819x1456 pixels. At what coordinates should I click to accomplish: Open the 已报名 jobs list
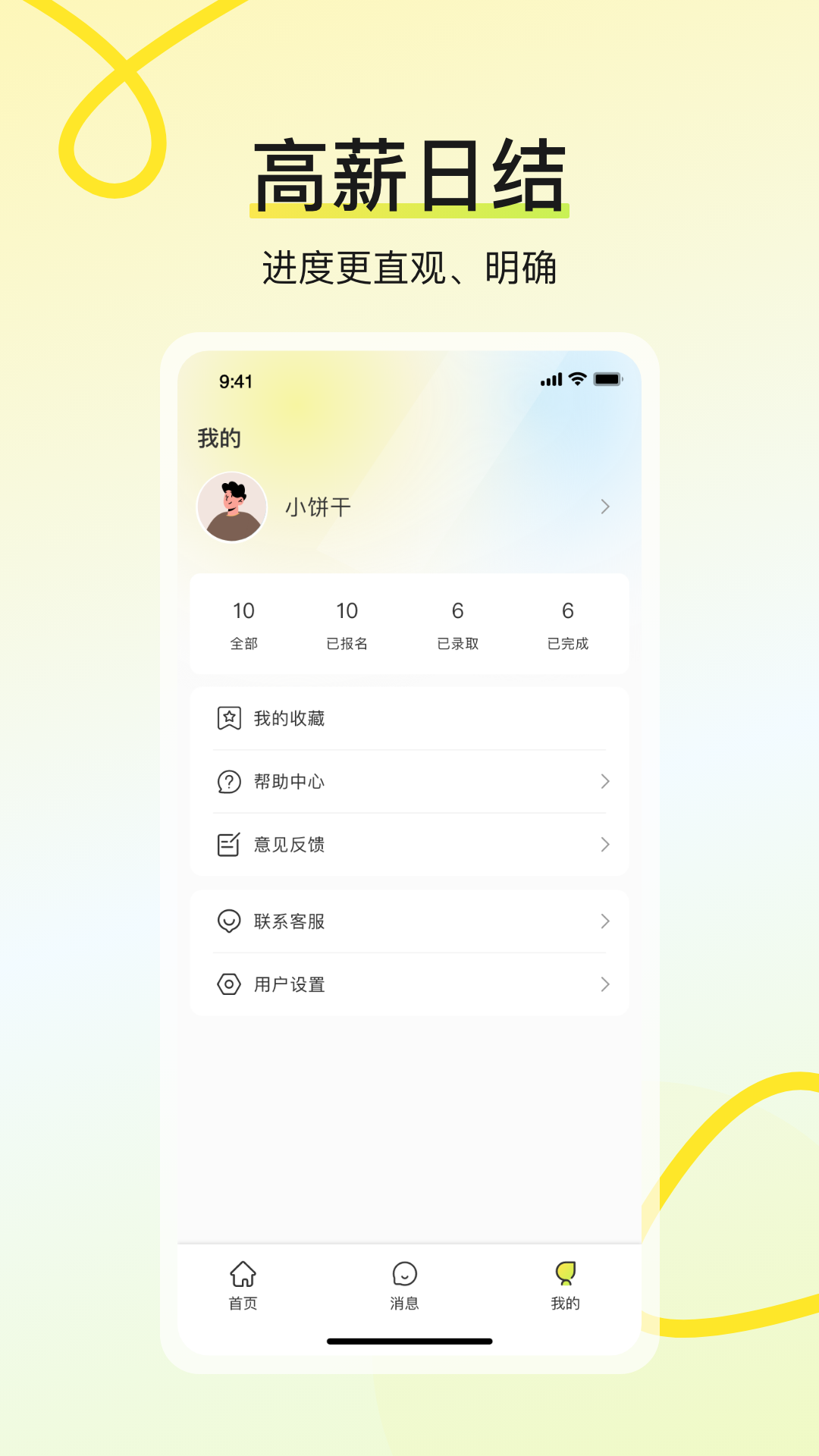(x=348, y=624)
